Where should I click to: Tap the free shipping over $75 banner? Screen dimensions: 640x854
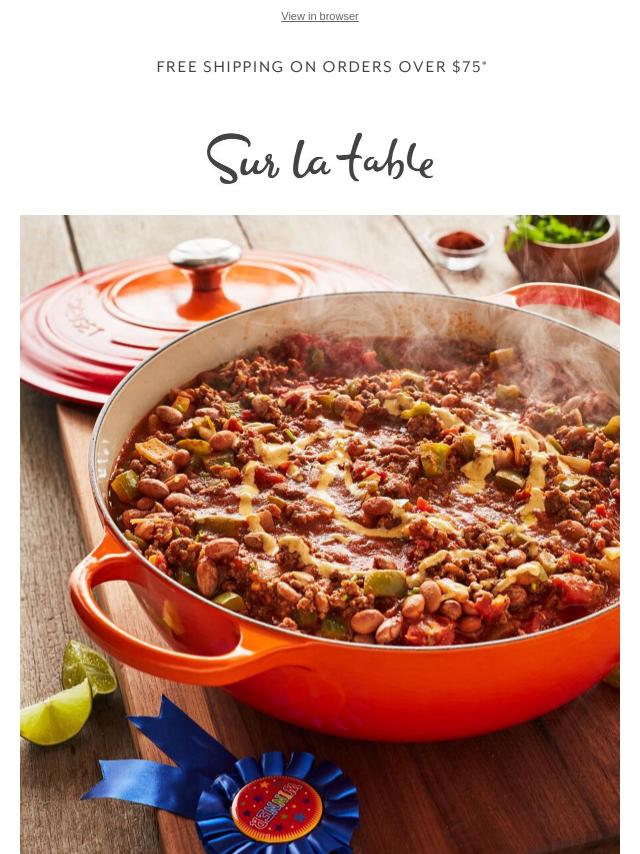coord(321,67)
